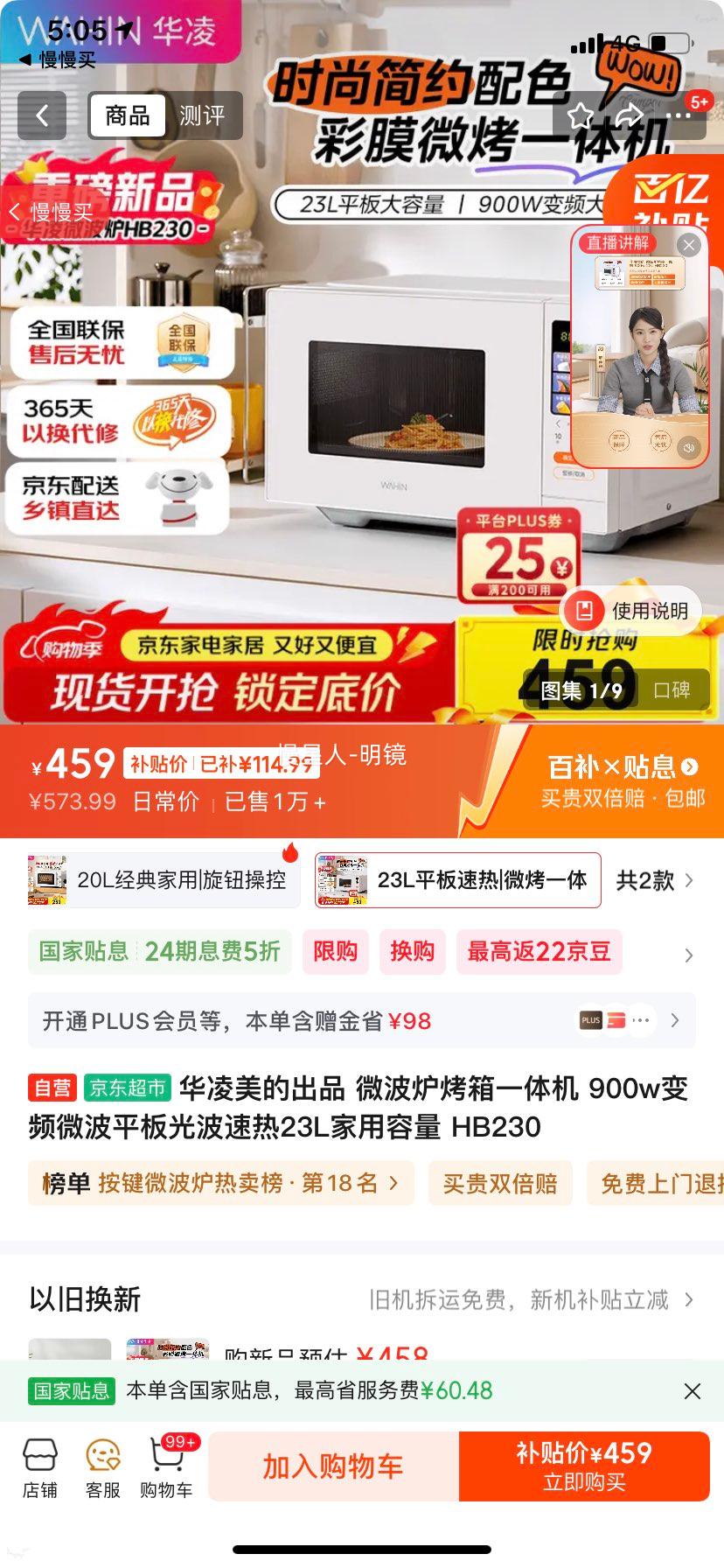Tap 加入购物车 to add to cart

click(x=331, y=1466)
